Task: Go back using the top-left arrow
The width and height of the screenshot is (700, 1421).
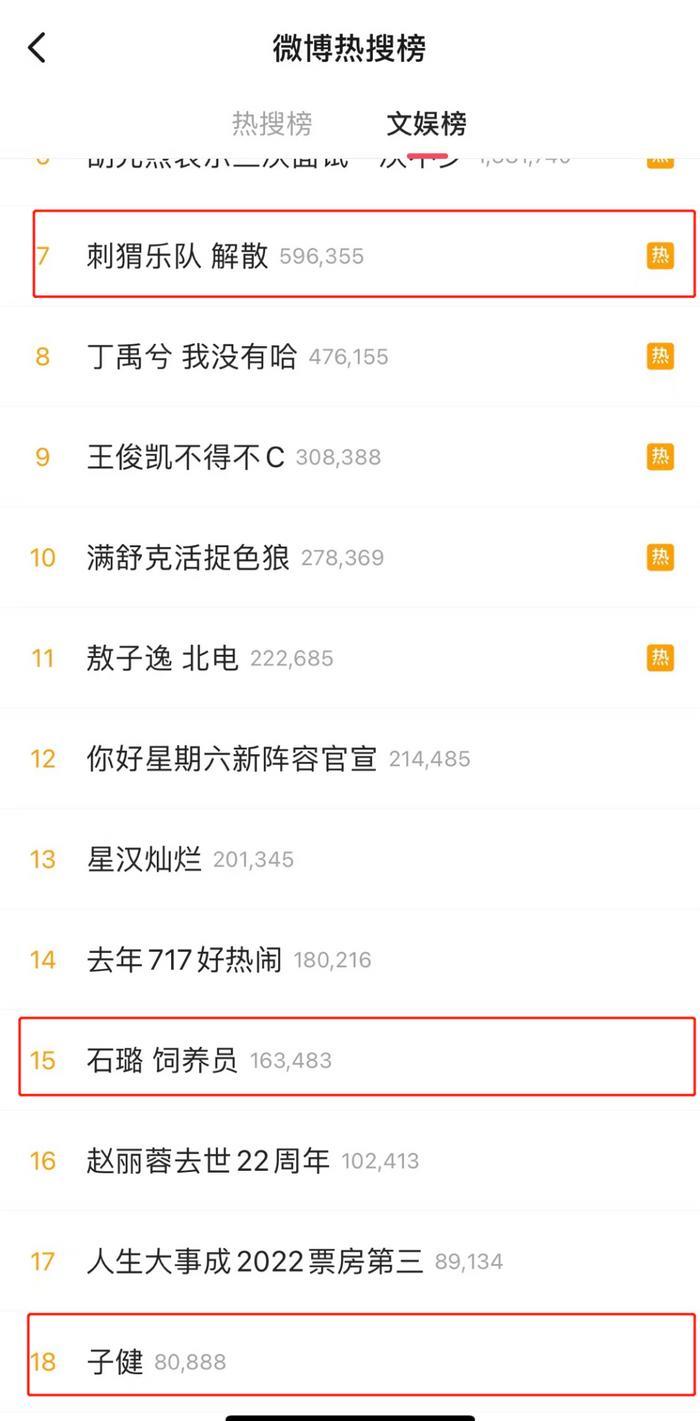Action: click(x=37, y=47)
